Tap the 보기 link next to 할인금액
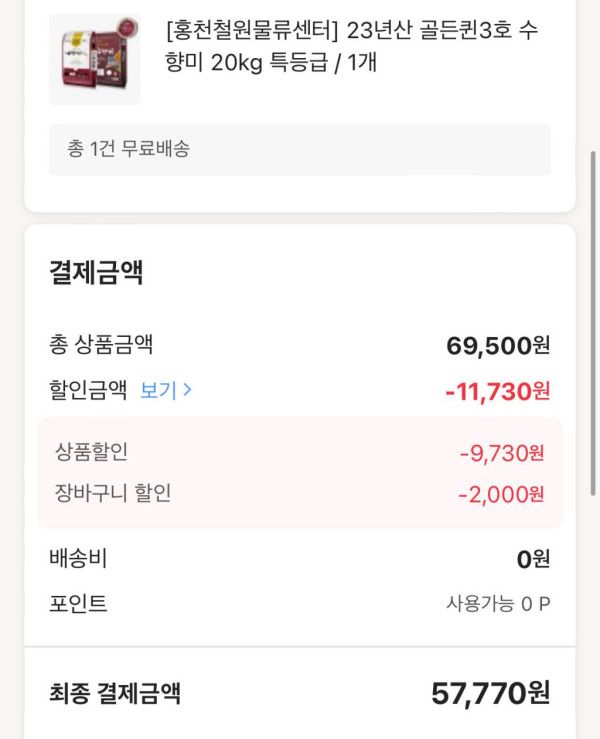Screen dimensions: 600x739 point(165,390)
